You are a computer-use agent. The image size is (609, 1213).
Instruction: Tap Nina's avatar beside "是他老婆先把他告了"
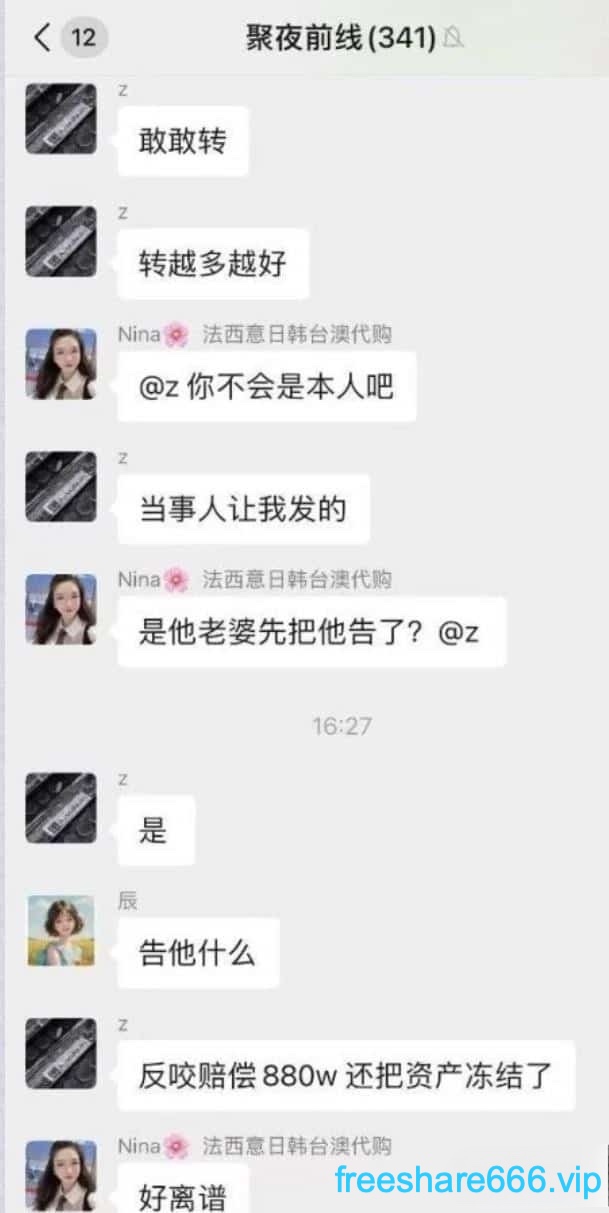click(x=61, y=609)
